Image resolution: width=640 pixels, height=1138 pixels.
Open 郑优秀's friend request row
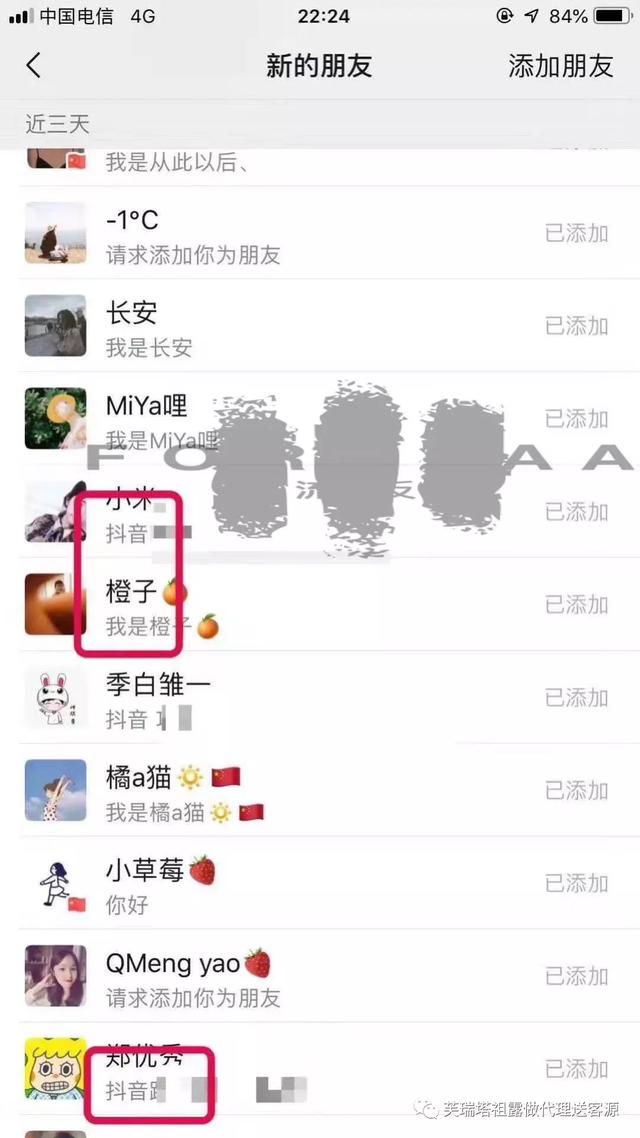coord(300,1070)
